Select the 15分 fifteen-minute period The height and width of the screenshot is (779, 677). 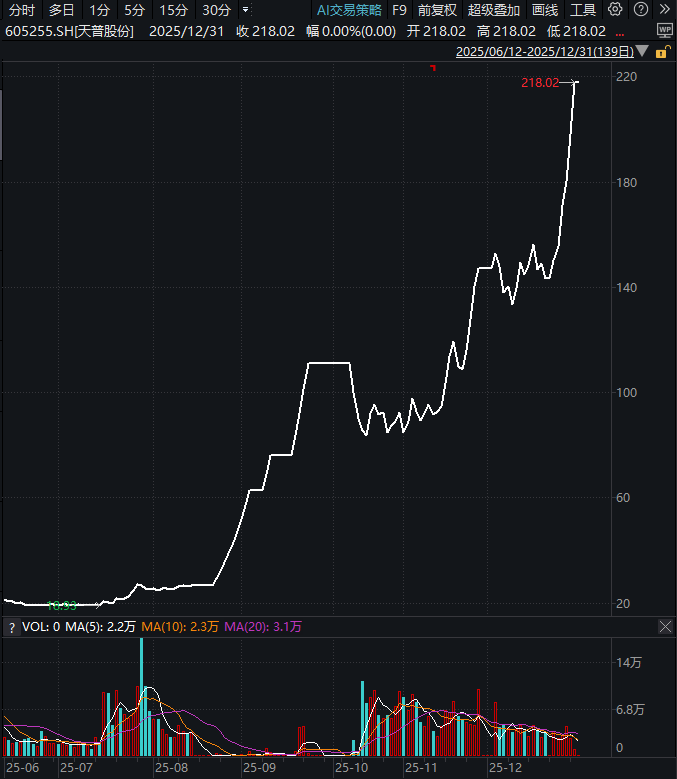point(174,10)
